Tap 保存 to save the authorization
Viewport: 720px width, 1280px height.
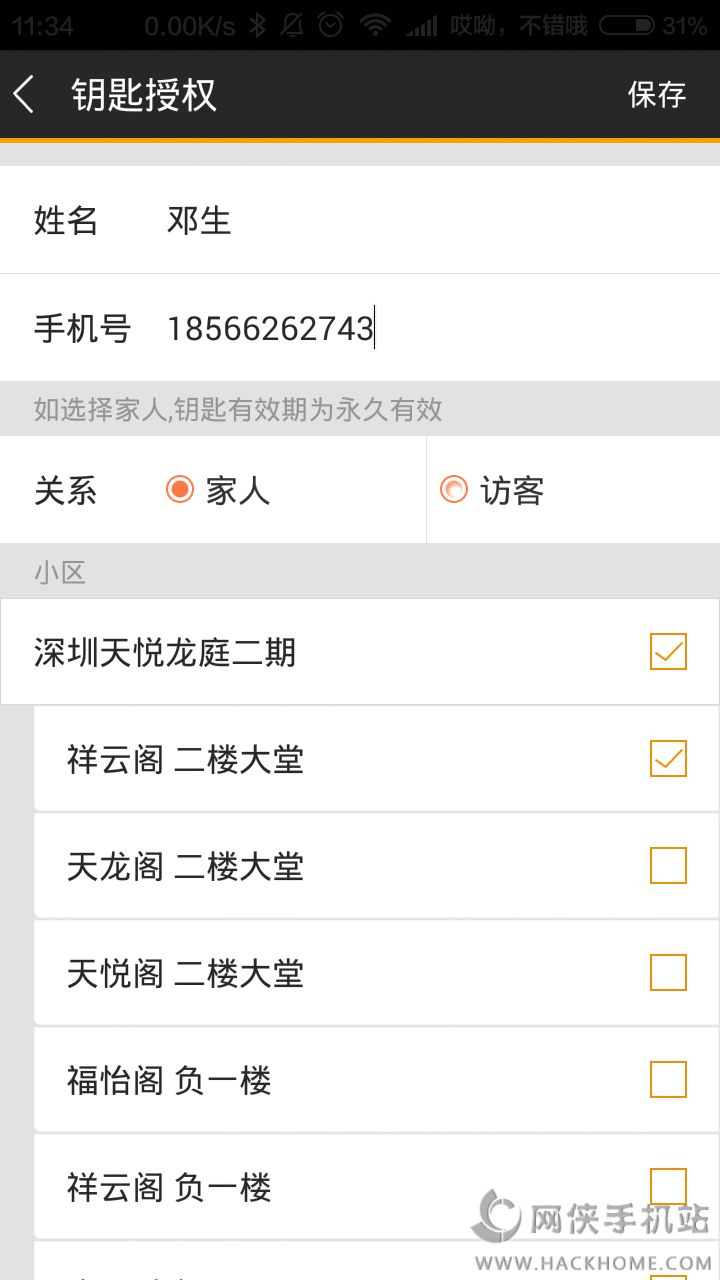click(656, 95)
